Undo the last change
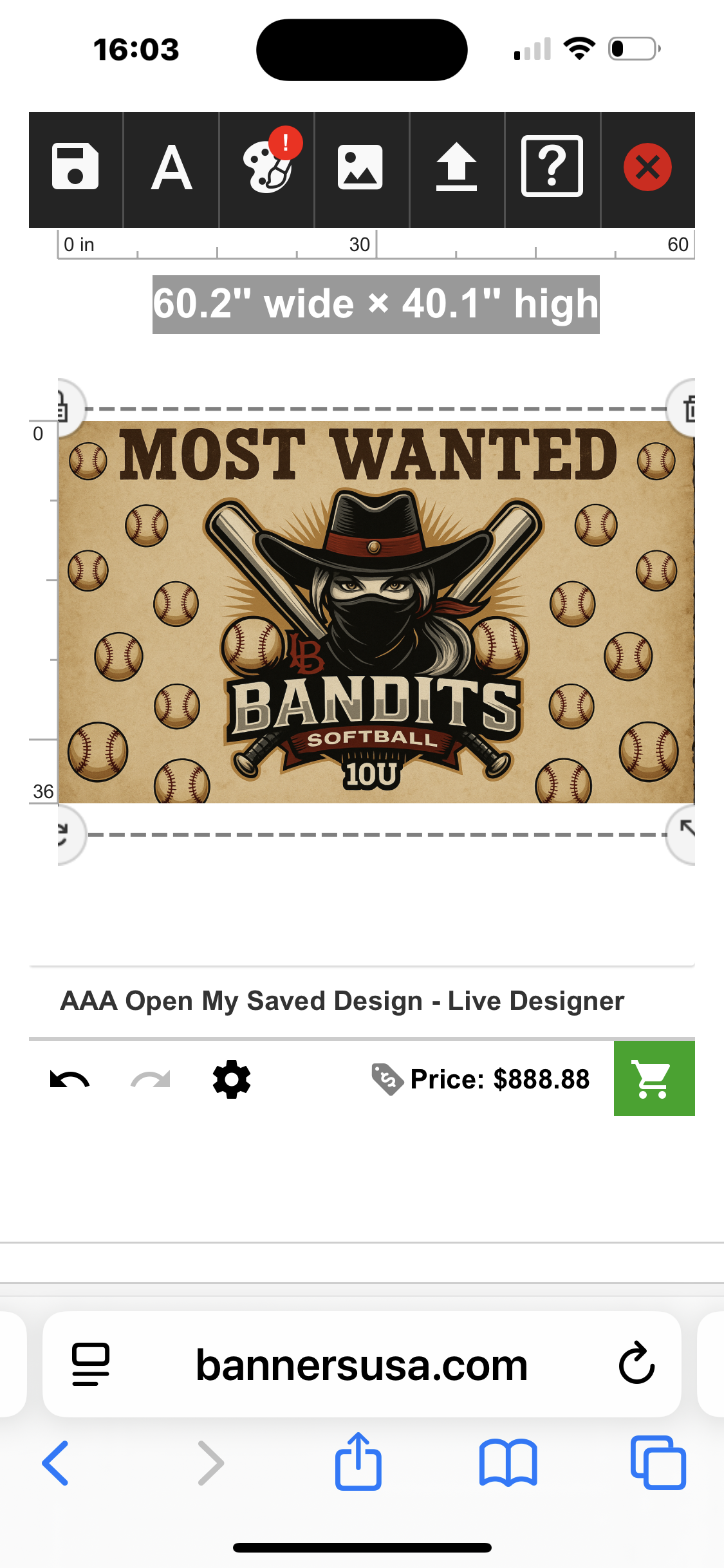724x1568 pixels. tap(70, 1079)
